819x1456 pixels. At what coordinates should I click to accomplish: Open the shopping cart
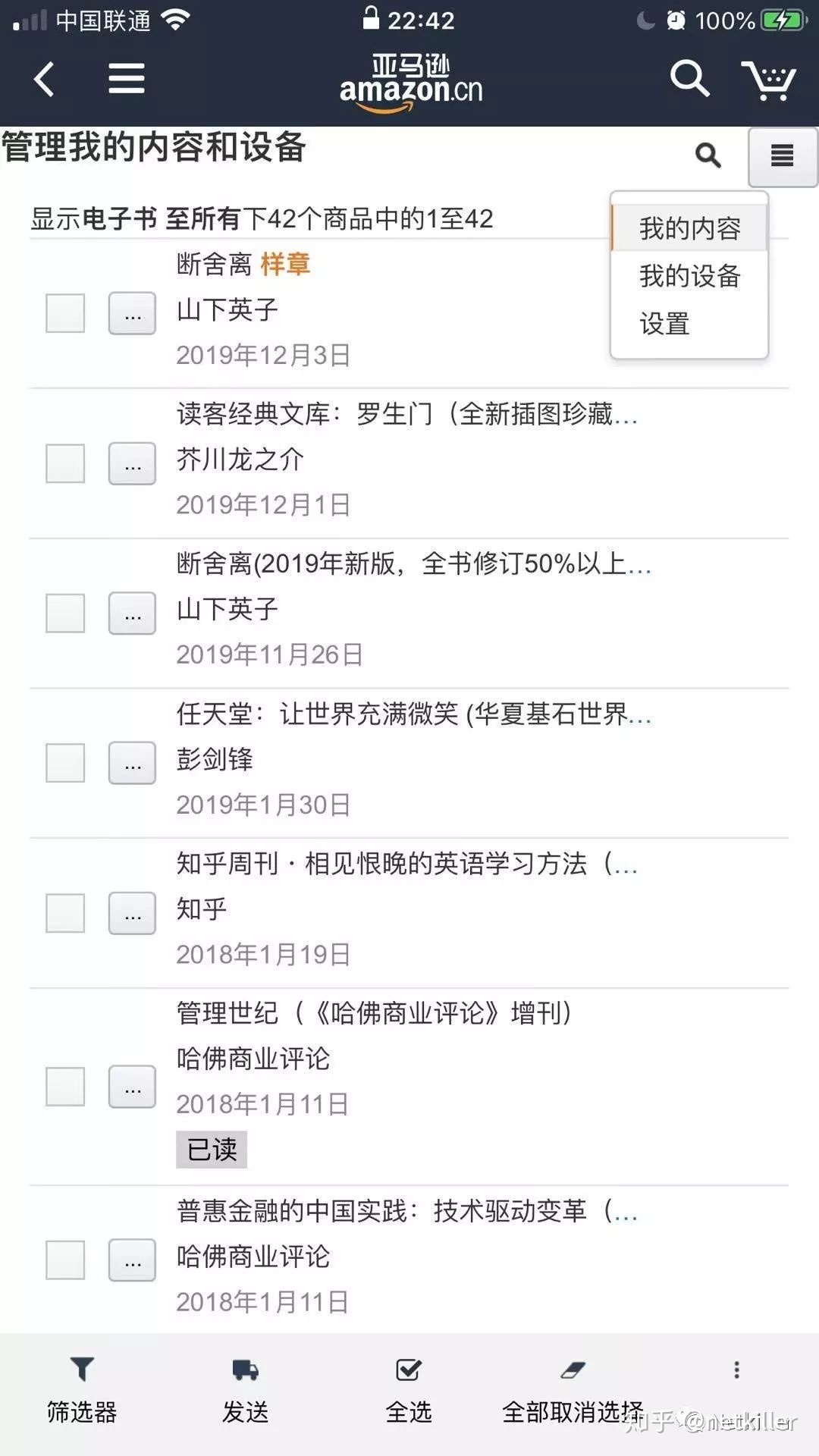click(769, 78)
